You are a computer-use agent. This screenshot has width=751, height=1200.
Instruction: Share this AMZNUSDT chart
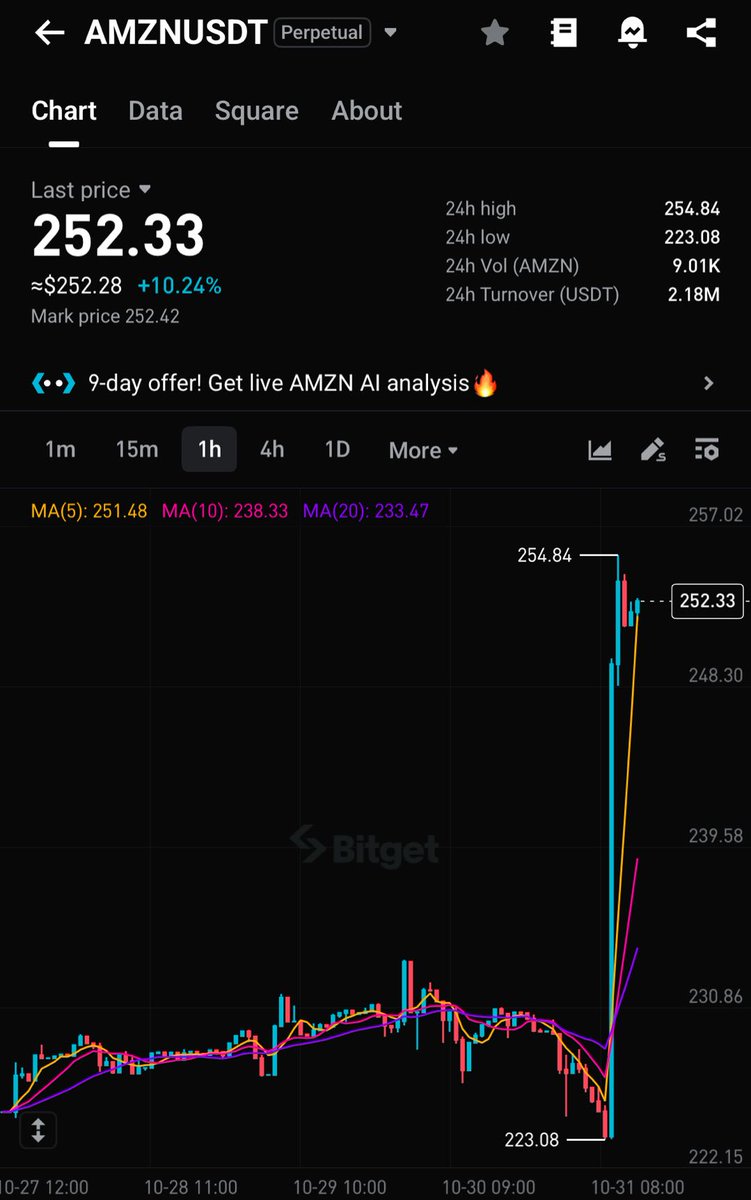click(701, 33)
